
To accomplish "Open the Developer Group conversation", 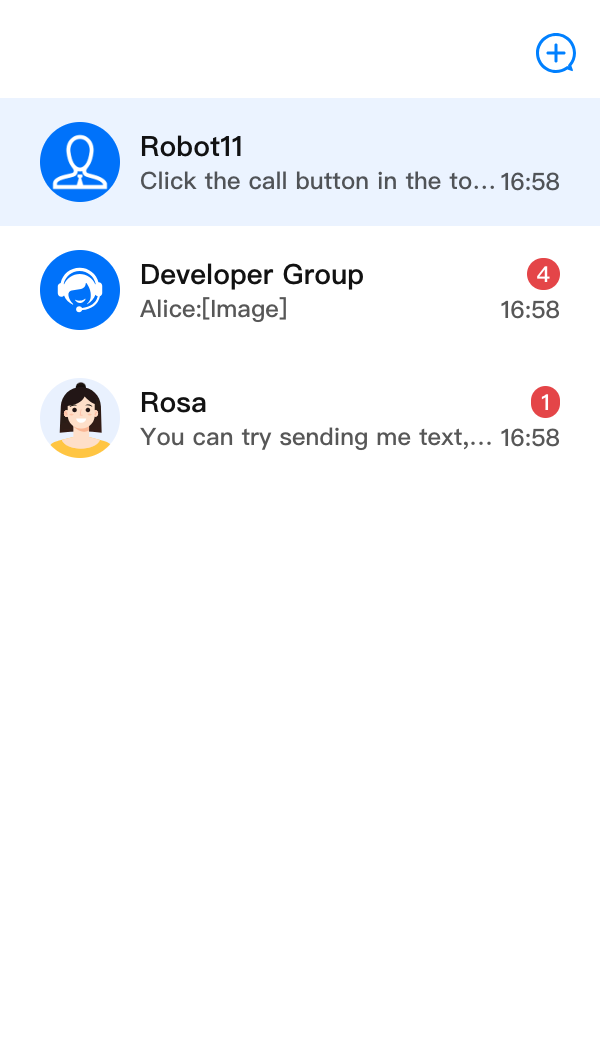I will 300,291.
